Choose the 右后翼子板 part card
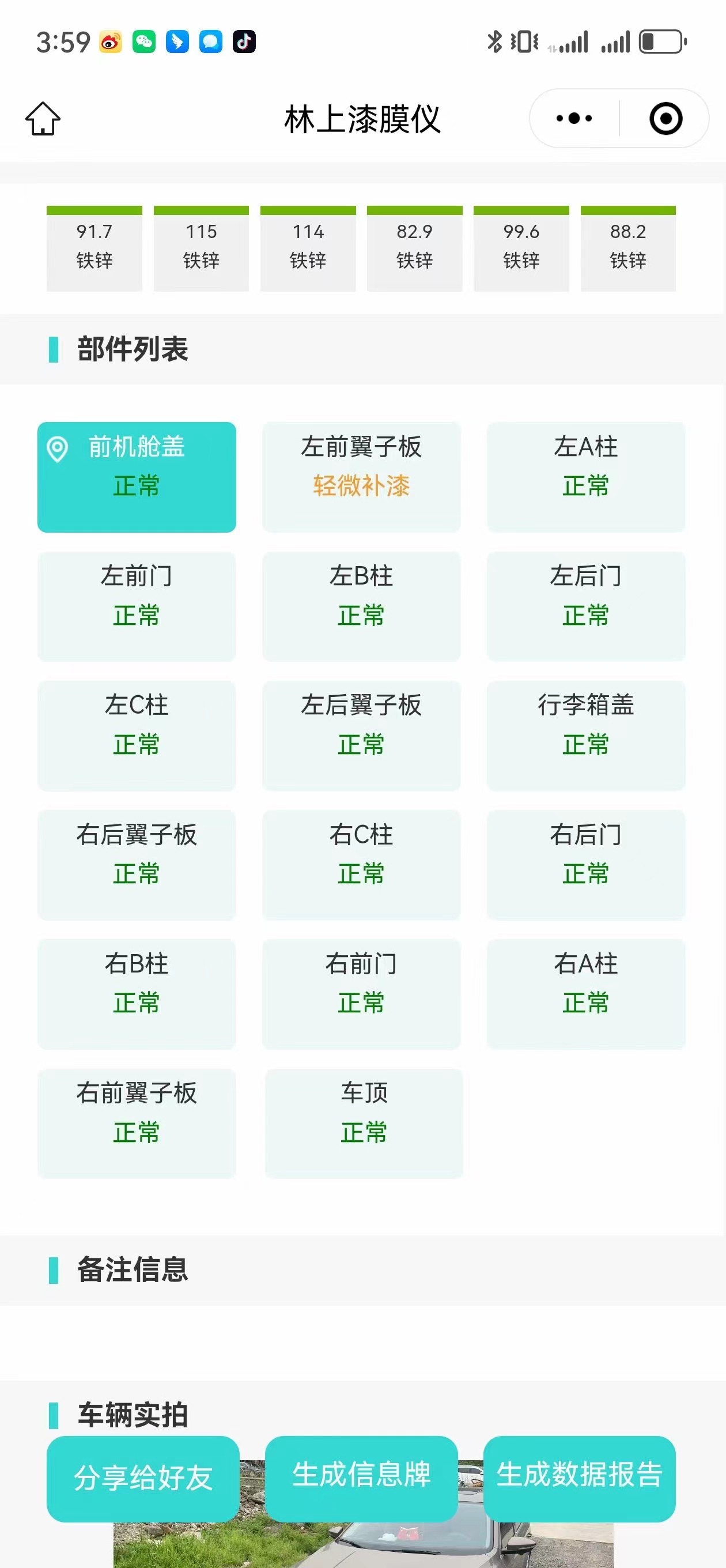Viewport: 726px width, 1568px height. [137, 864]
